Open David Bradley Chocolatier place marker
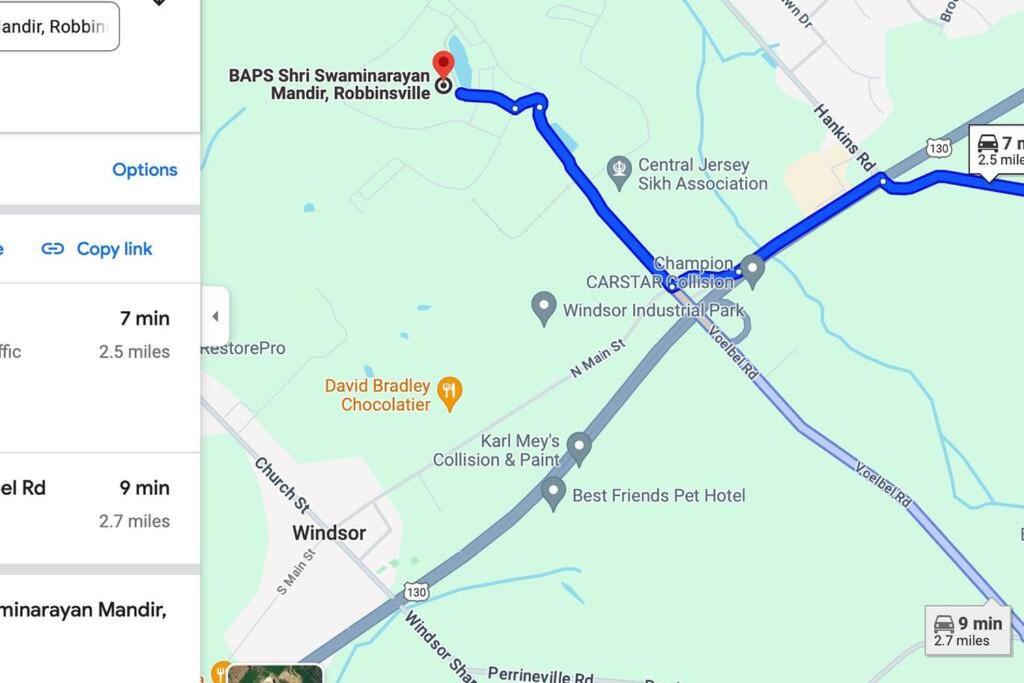 (x=450, y=392)
